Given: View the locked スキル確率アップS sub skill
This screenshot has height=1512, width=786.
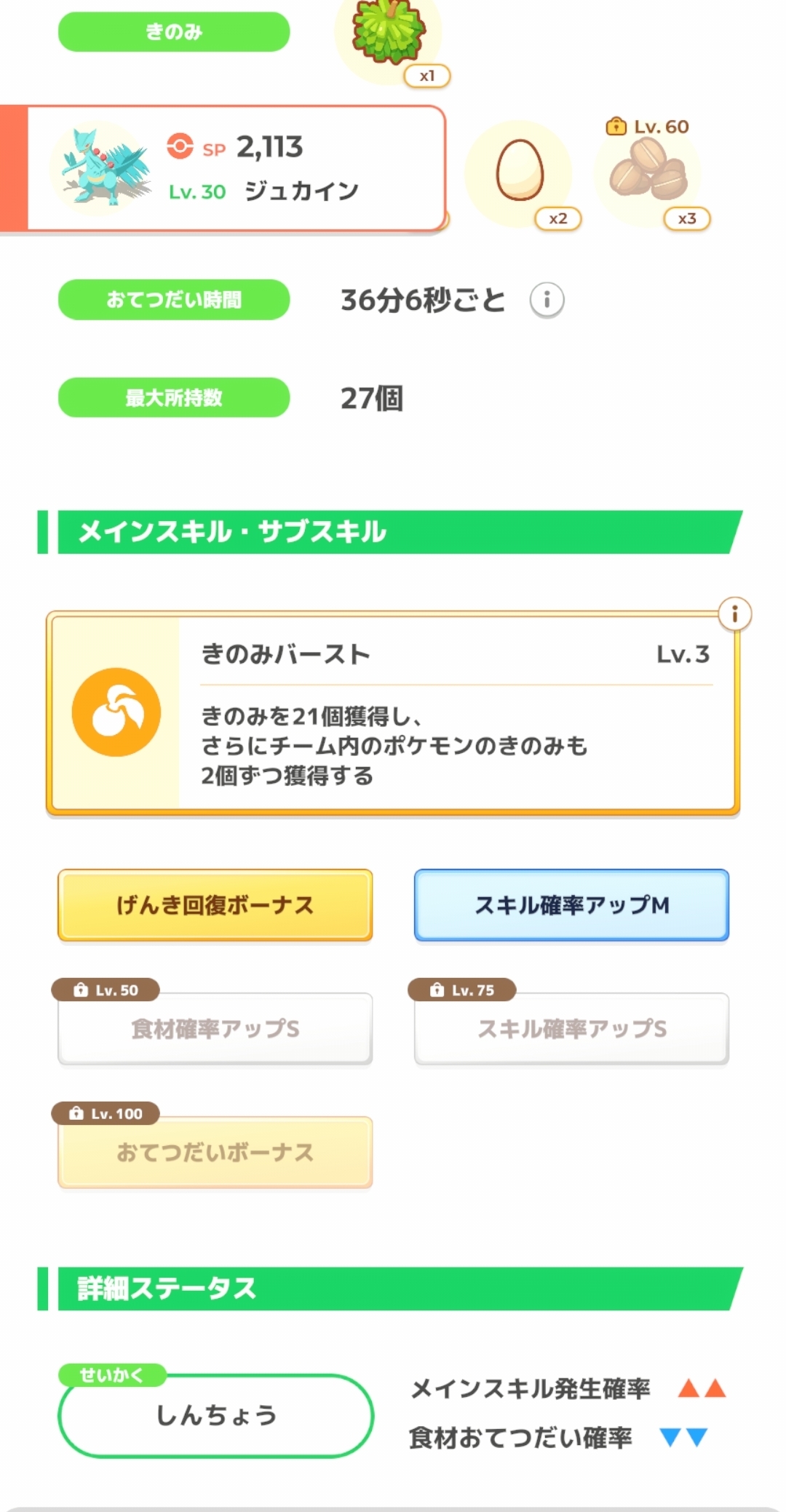Looking at the screenshot, I should [x=571, y=1028].
